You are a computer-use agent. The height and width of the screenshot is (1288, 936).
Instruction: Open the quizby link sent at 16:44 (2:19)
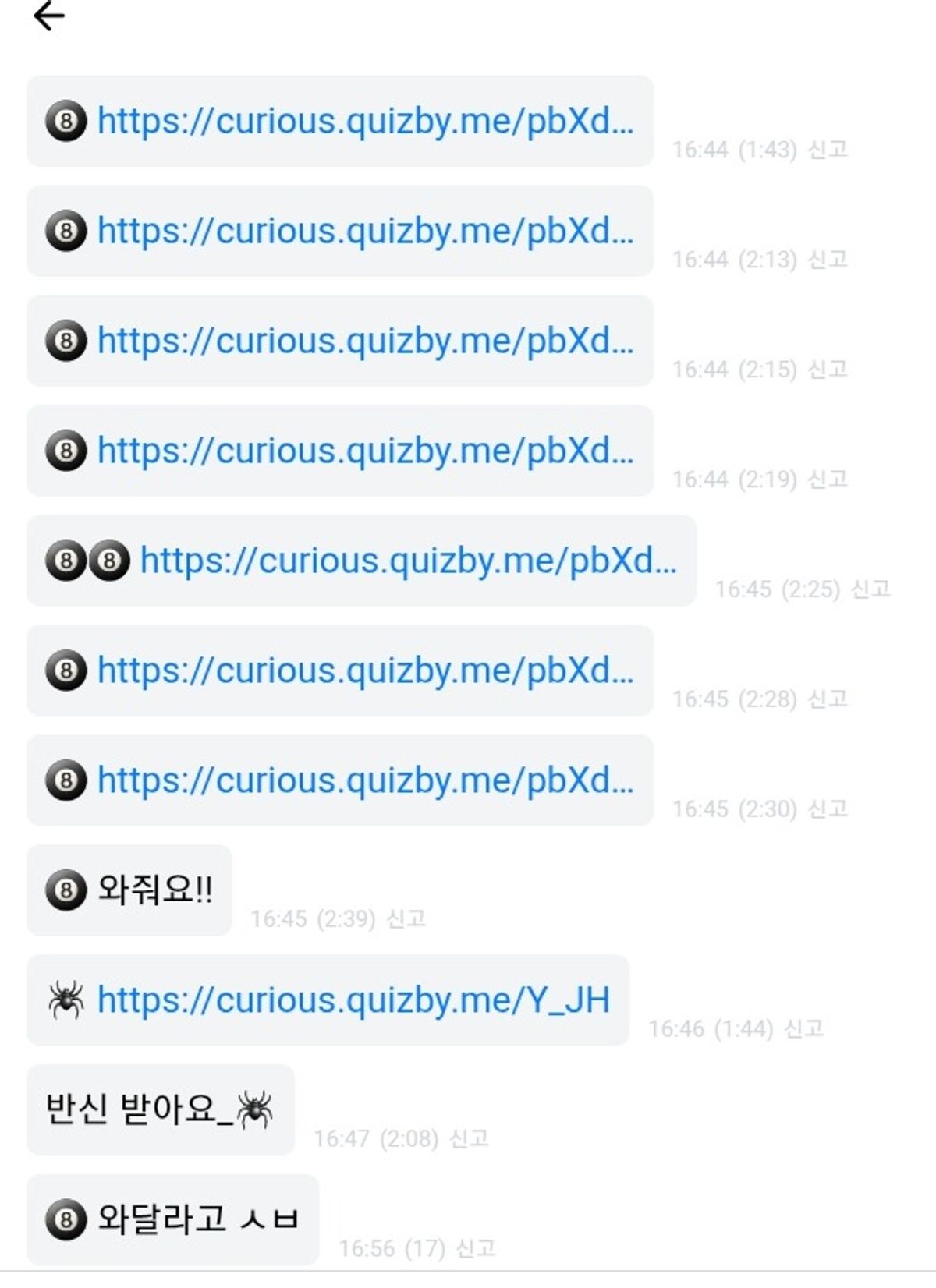(x=365, y=451)
